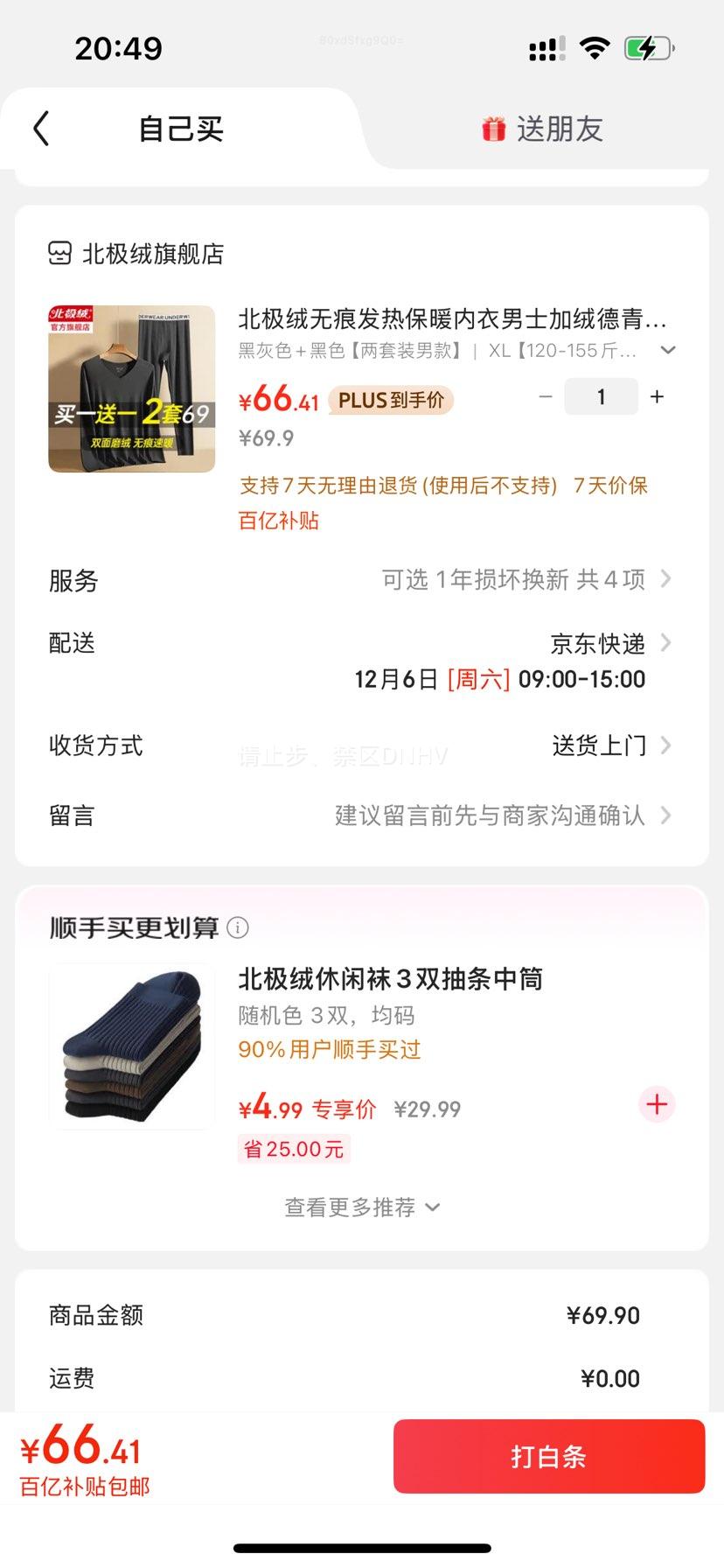Expand the 黑灰色+黑色 spec selector chevron
This screenshot has width=724, height=1568.
pos(668,350)
